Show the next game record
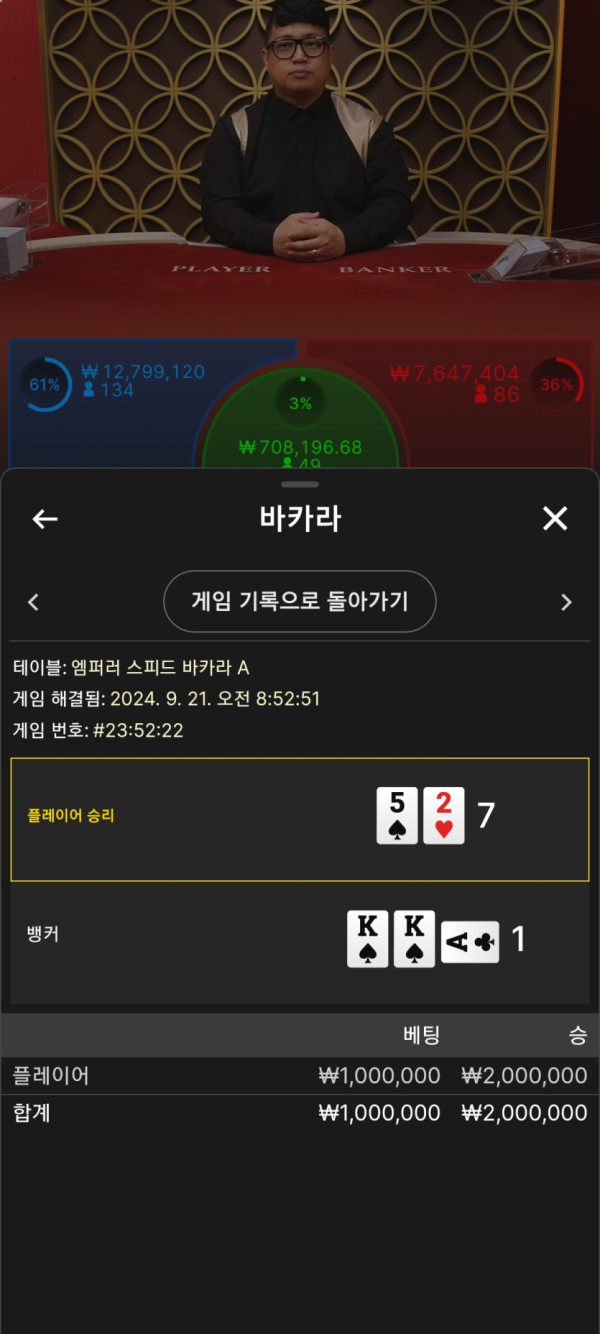 [x=566, y=602]
